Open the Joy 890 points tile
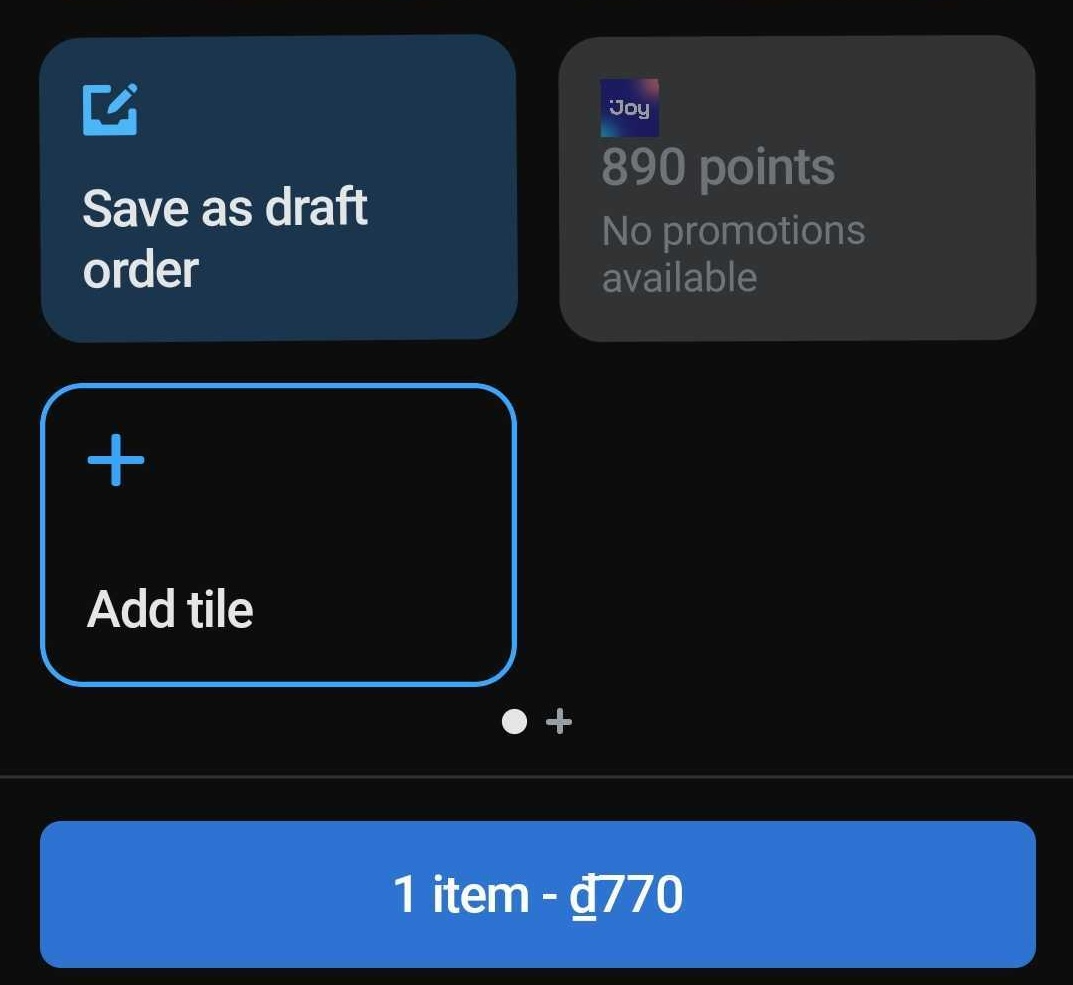Image resolution: width=1073 pixels, height=985 pixels. (x=796, y=189)
